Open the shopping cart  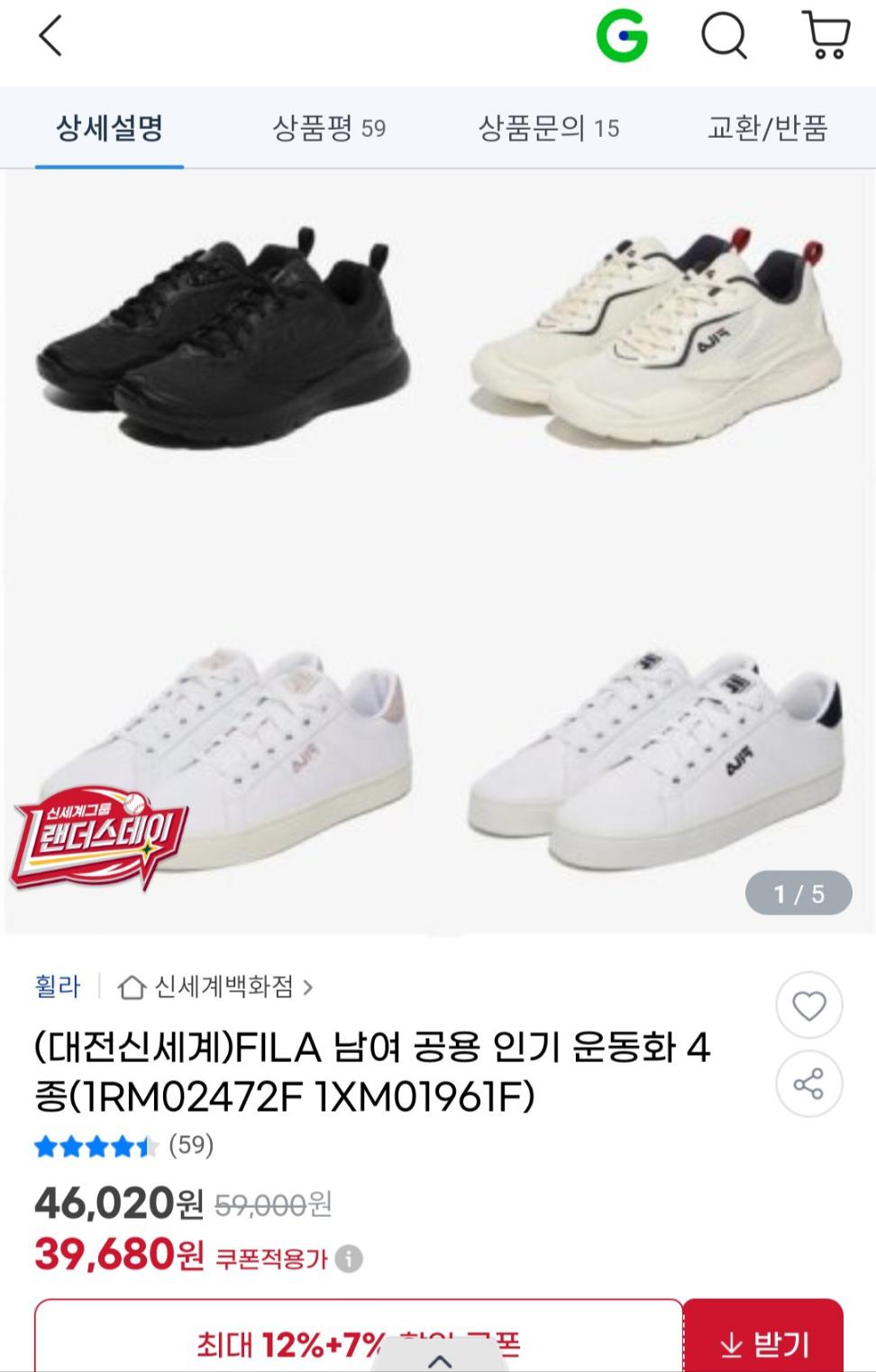pos(826,37)
